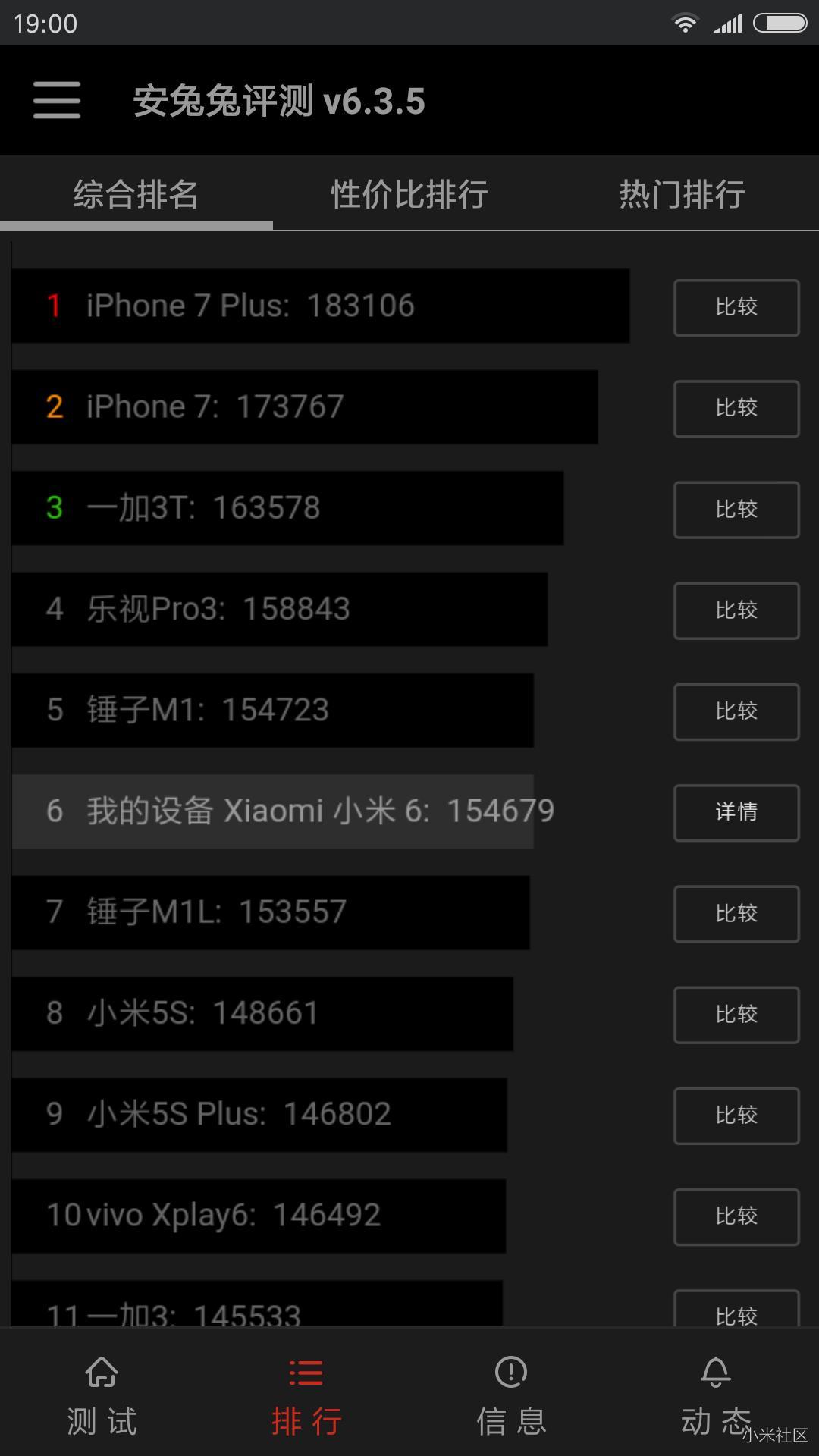Tap 比较 beside 锤子M1L
819x1456 pixels.
(736, 914)
